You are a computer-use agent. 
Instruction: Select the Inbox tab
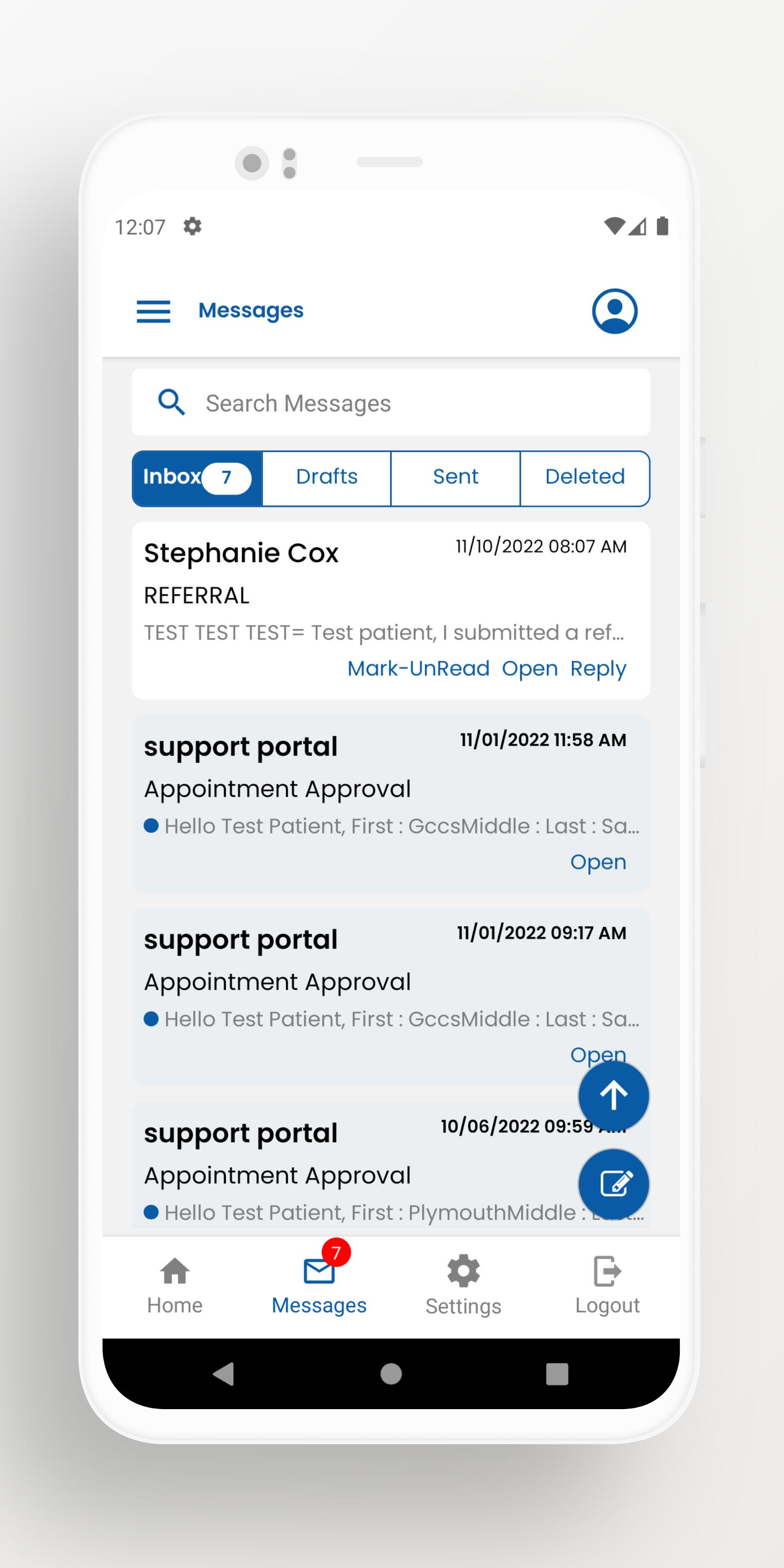197,479
